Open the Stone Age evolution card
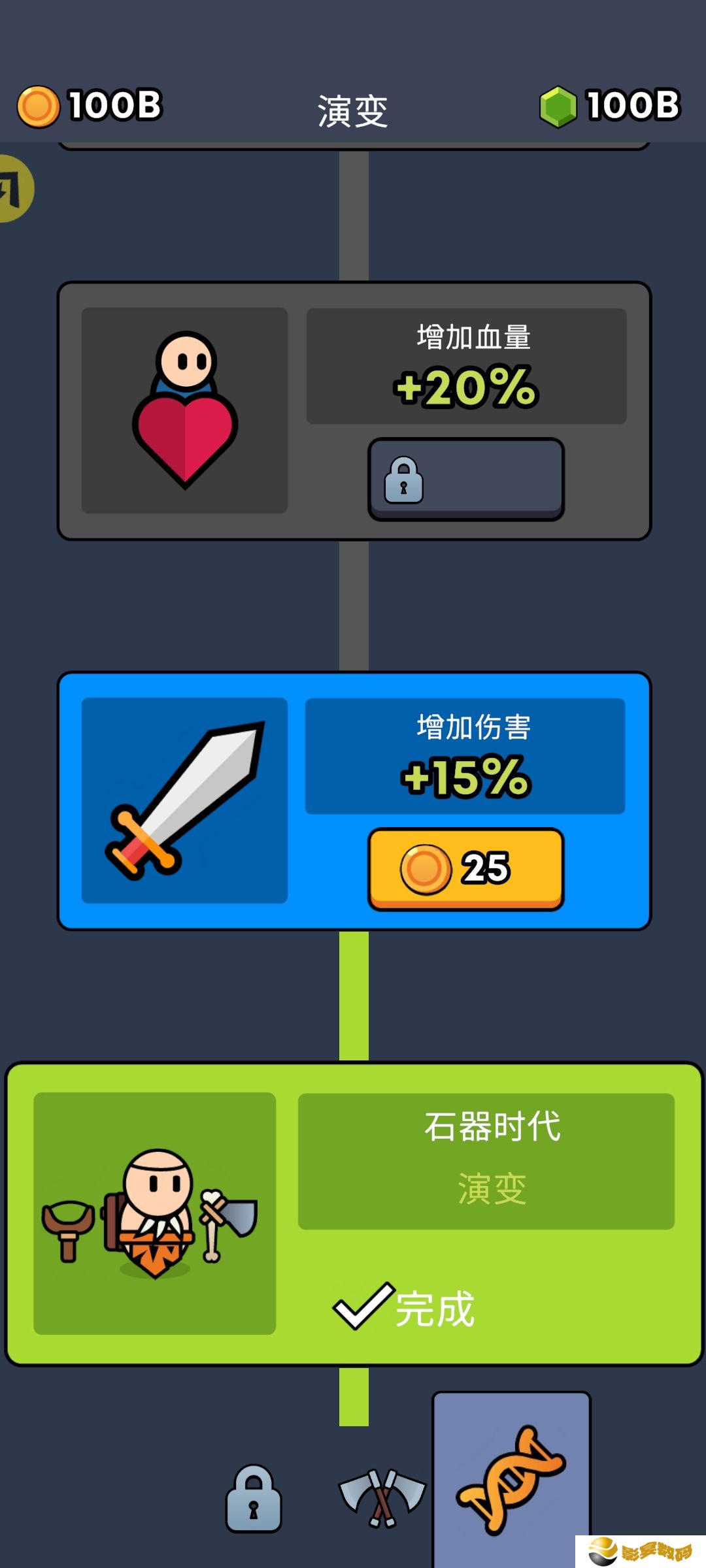 (354, 1213)
